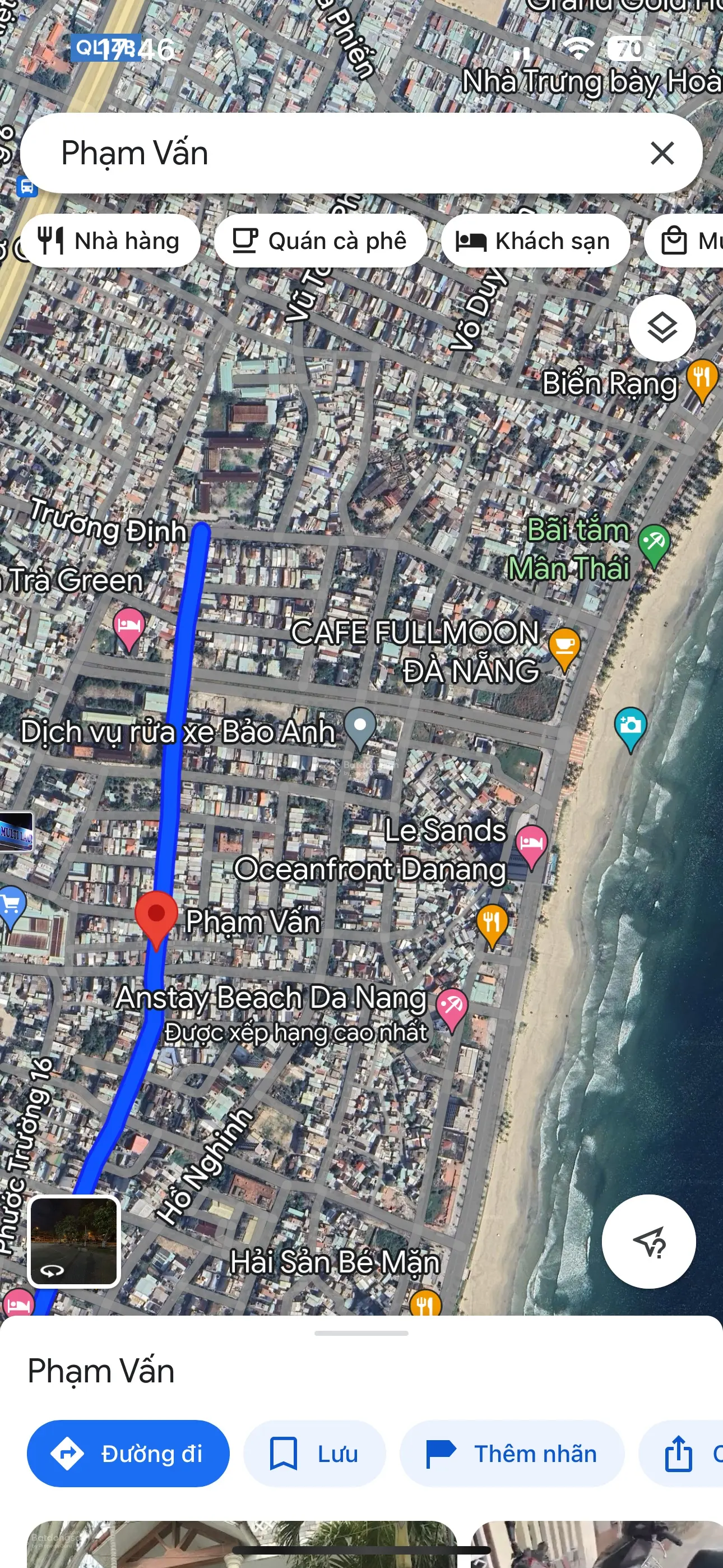Save this place with Lưu

pyautogui.click(x=314, y=1454)
